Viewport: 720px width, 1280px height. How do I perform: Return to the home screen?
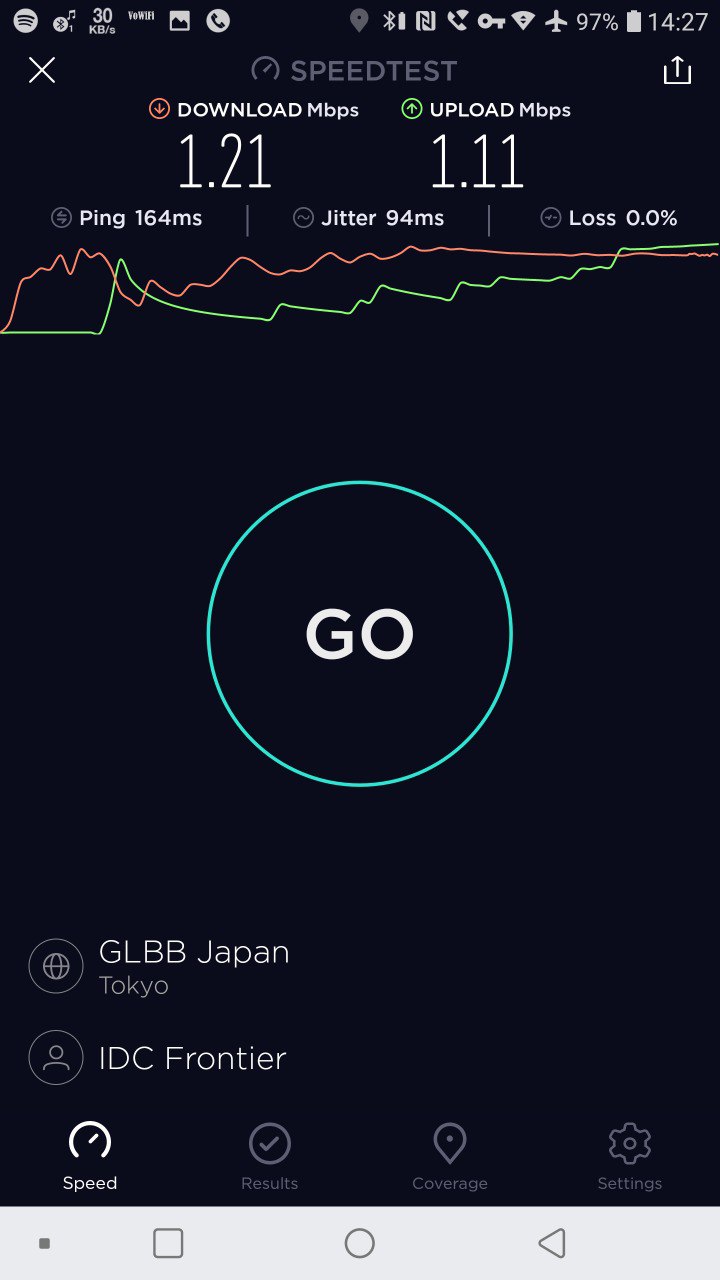click(x=359, y=1243)
